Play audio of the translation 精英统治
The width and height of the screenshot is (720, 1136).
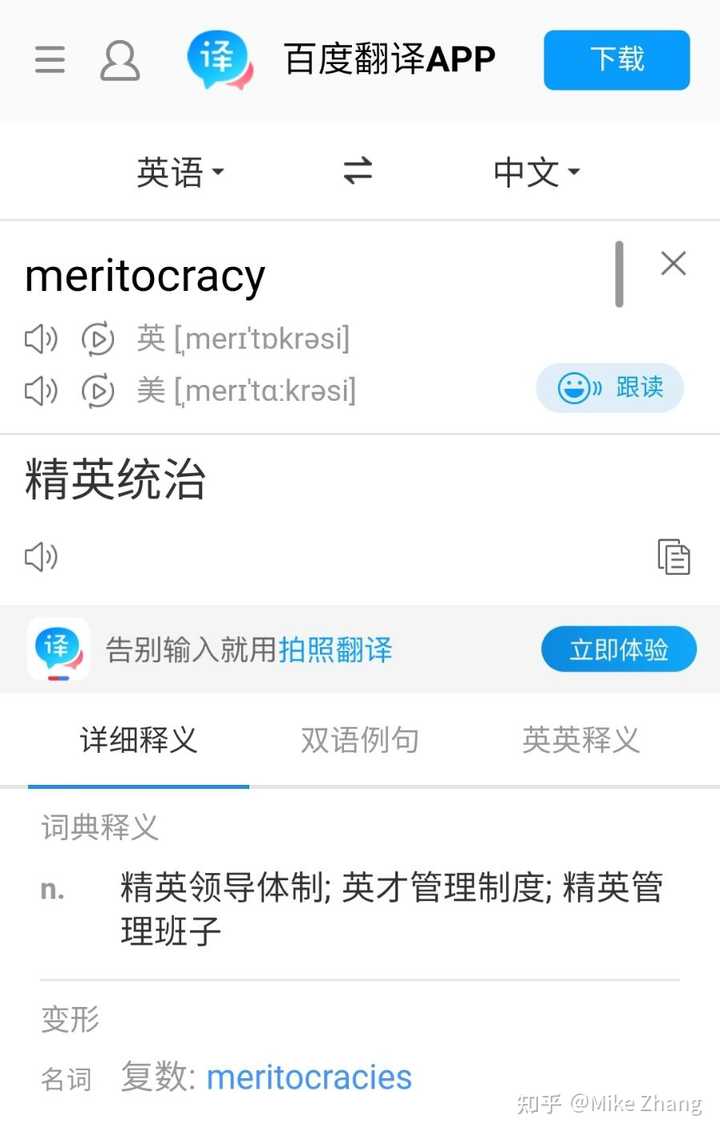pos(40,557)
